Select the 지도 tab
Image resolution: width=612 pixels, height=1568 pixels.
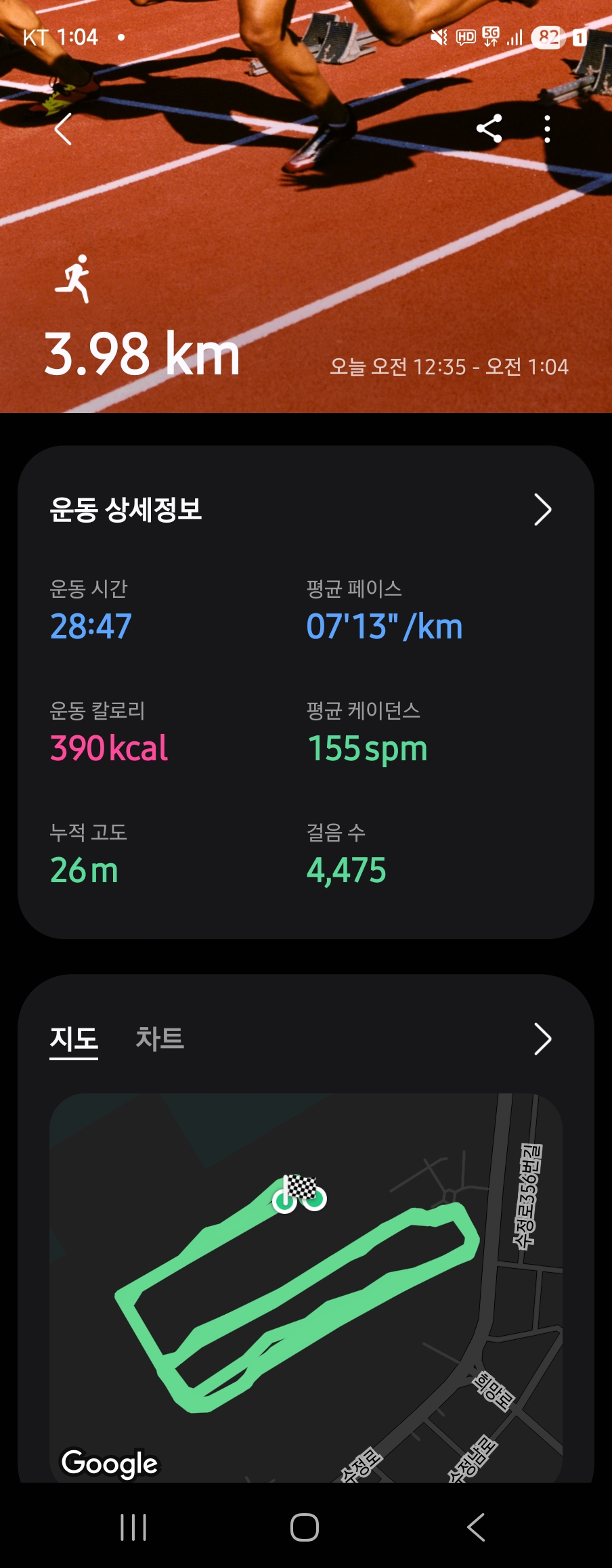pyautogui.click(x=74, y=1039)
